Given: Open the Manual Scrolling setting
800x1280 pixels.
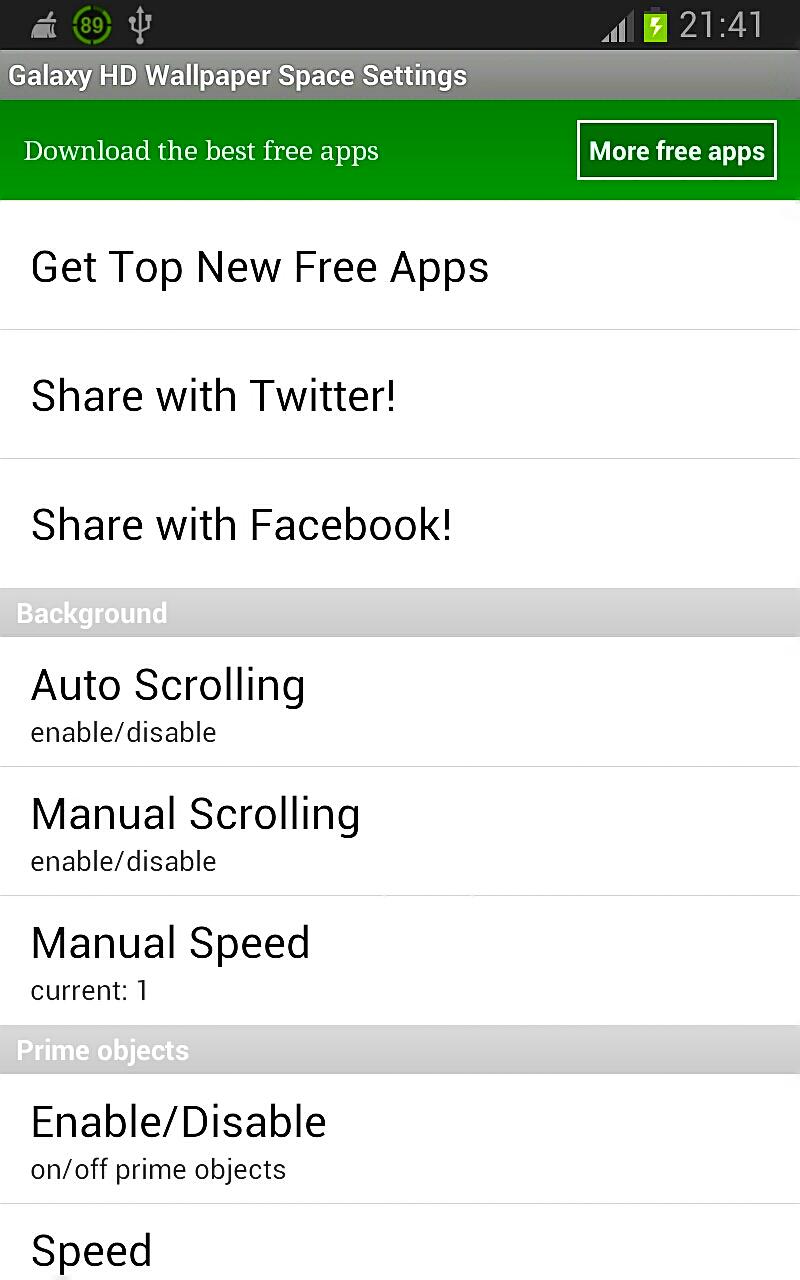Looking at the screenshot, I should click(x=400, y=831).
